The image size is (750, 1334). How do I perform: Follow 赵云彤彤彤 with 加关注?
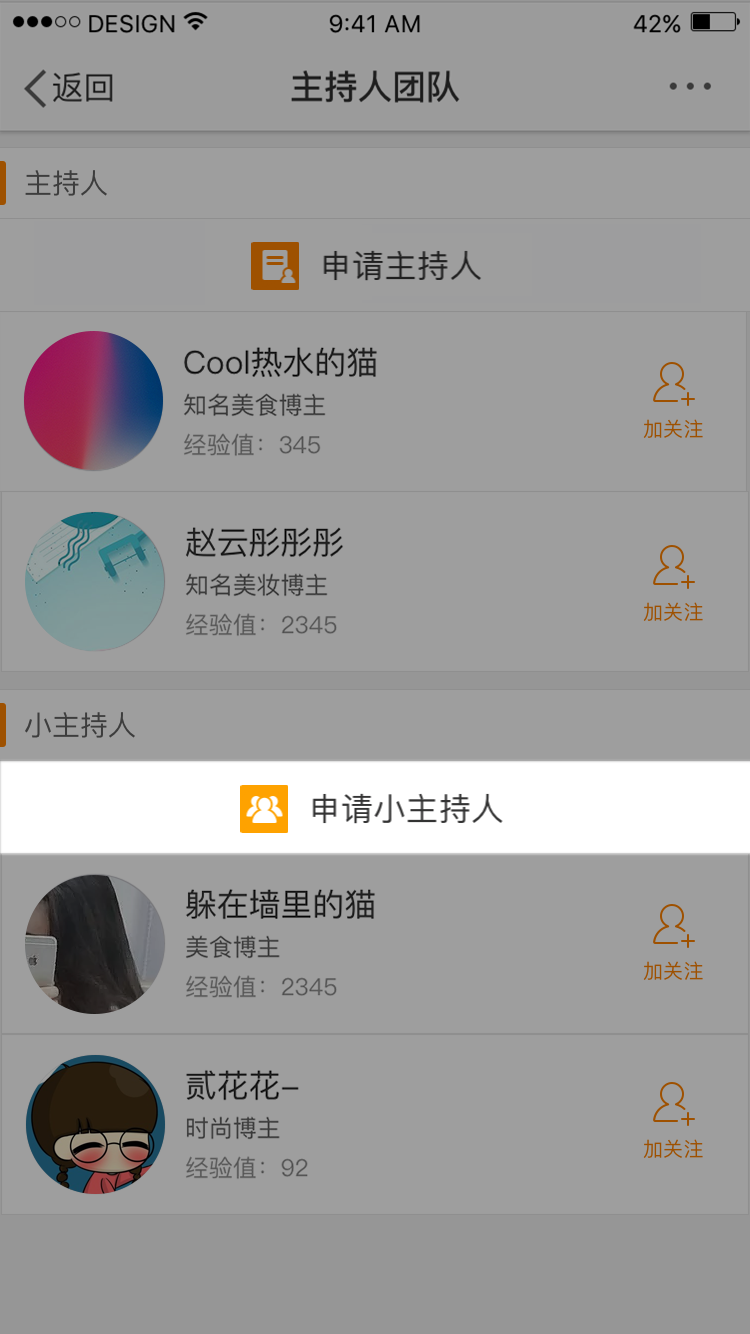[x=673, y=584]
